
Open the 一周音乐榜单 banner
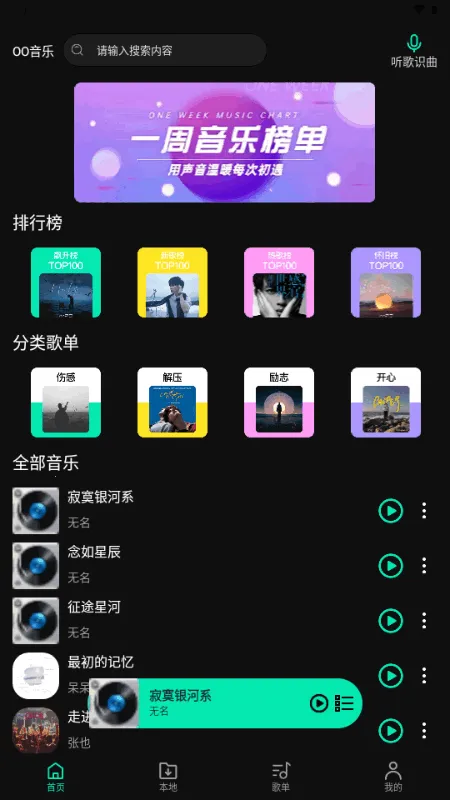point(224,142)
